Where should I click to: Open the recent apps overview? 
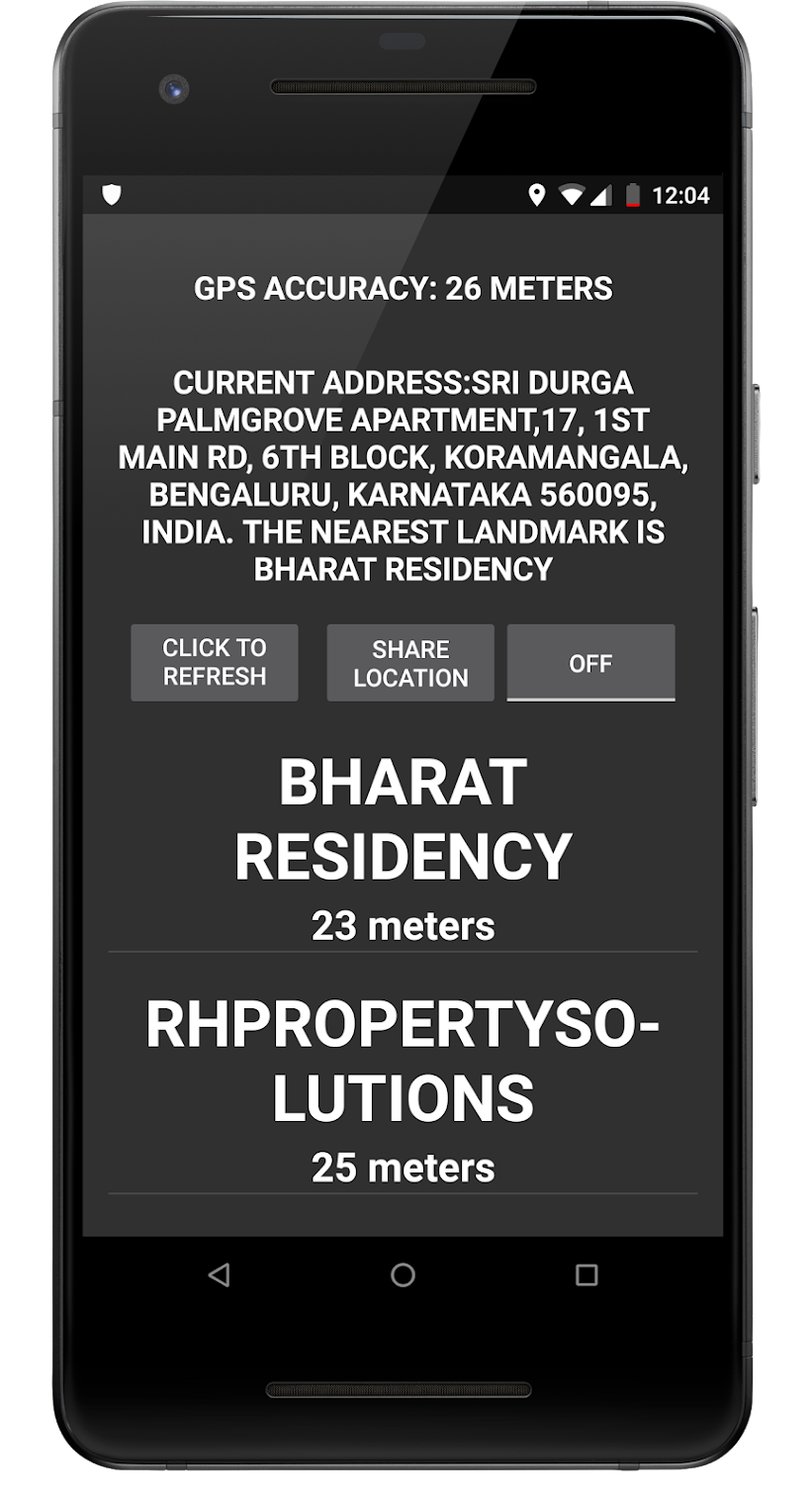click(586, 1274)
